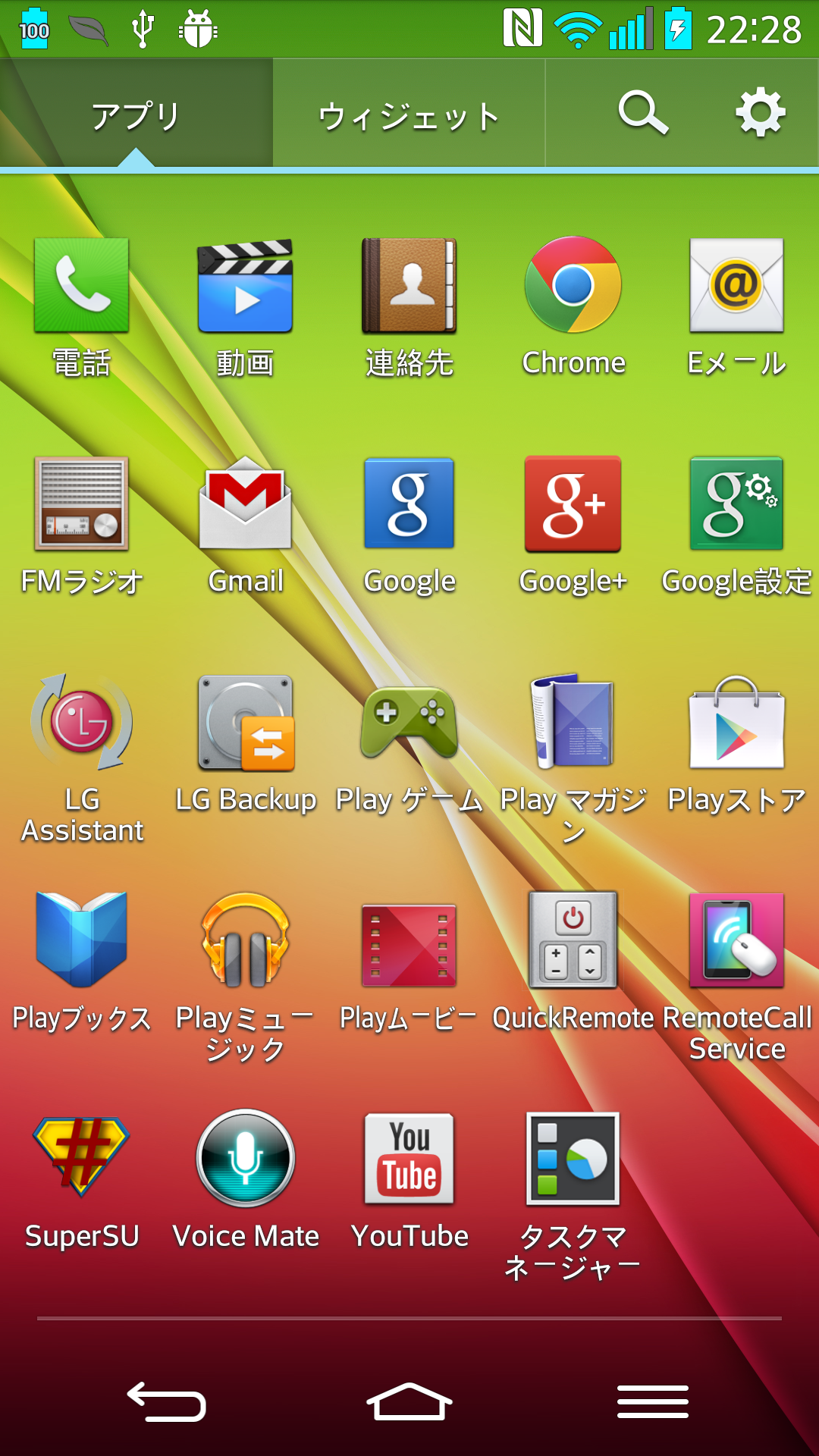This screenshot has width=819, height=1456.
Task: Select the アプリ tab
Action: pyautogui.click(x=136, y=114)
